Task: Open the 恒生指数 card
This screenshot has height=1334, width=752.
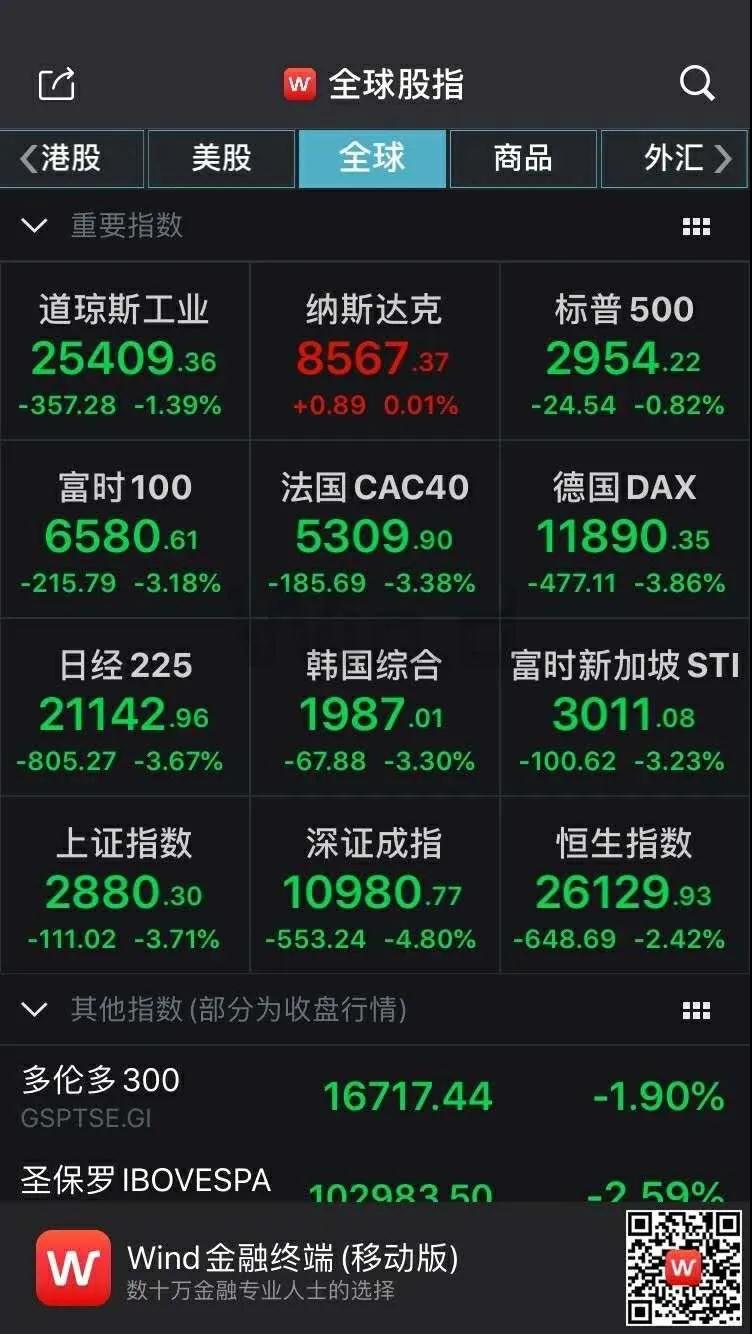Action: (x=626, y=885)
